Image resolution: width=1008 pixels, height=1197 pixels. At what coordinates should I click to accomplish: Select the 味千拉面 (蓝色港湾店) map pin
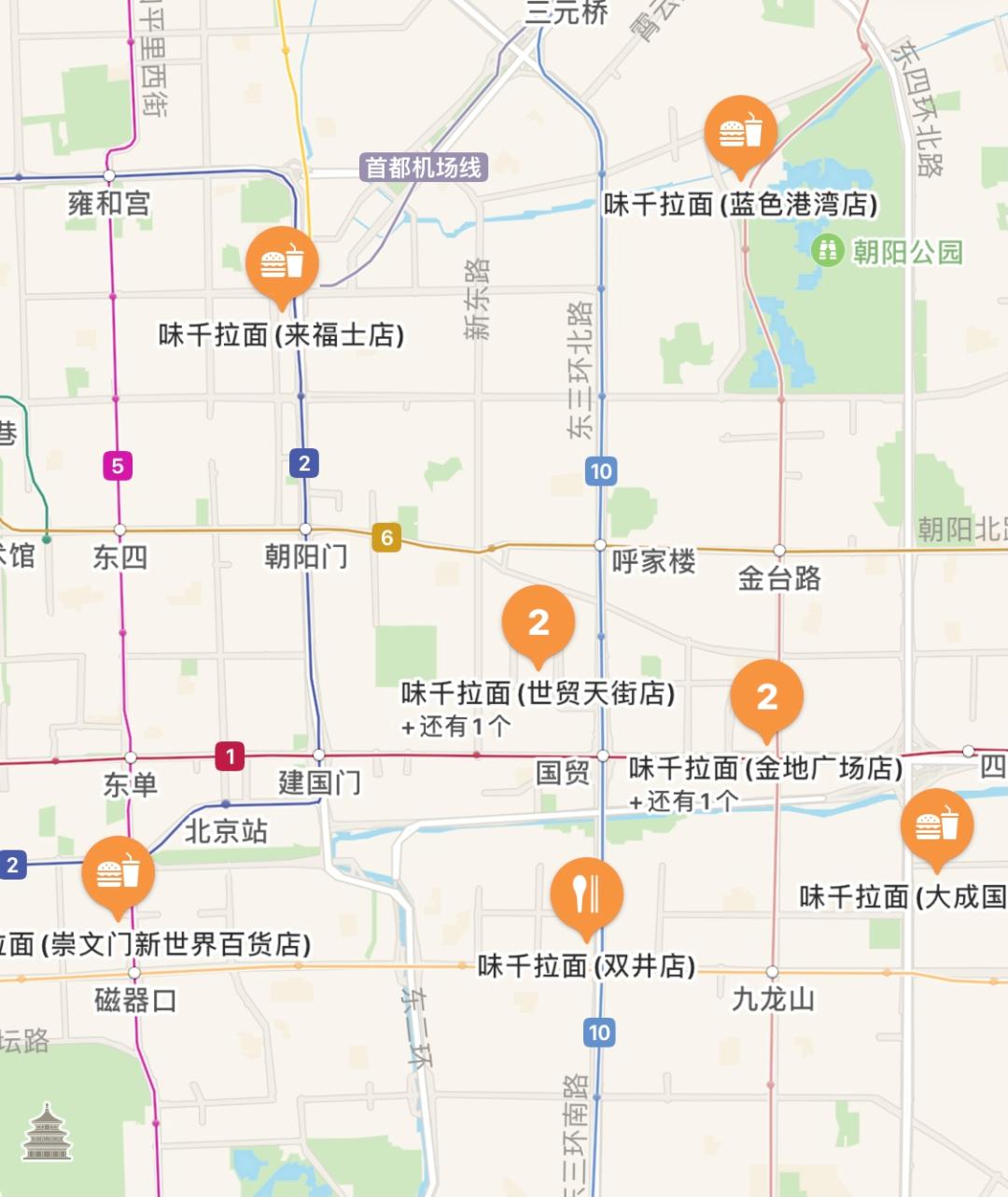pyautogui.click(x=742, y=134)
